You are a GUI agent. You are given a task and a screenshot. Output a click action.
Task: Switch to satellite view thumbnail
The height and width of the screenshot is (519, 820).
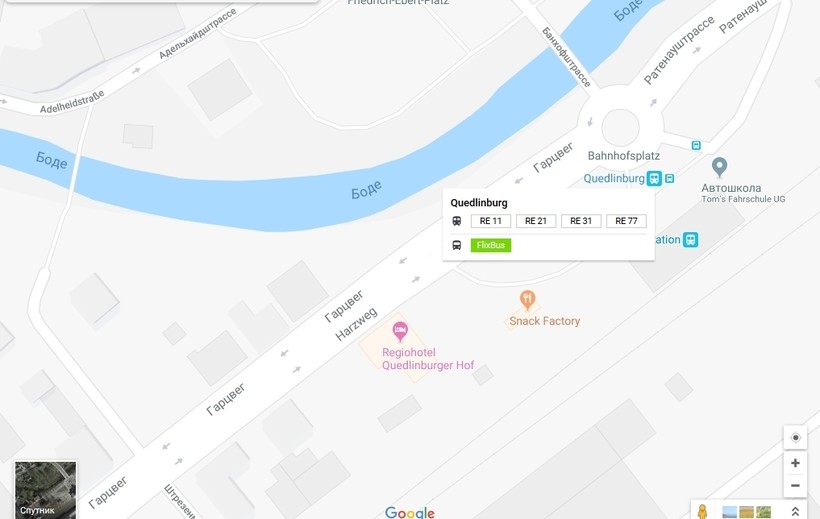(x=45, y=489)
